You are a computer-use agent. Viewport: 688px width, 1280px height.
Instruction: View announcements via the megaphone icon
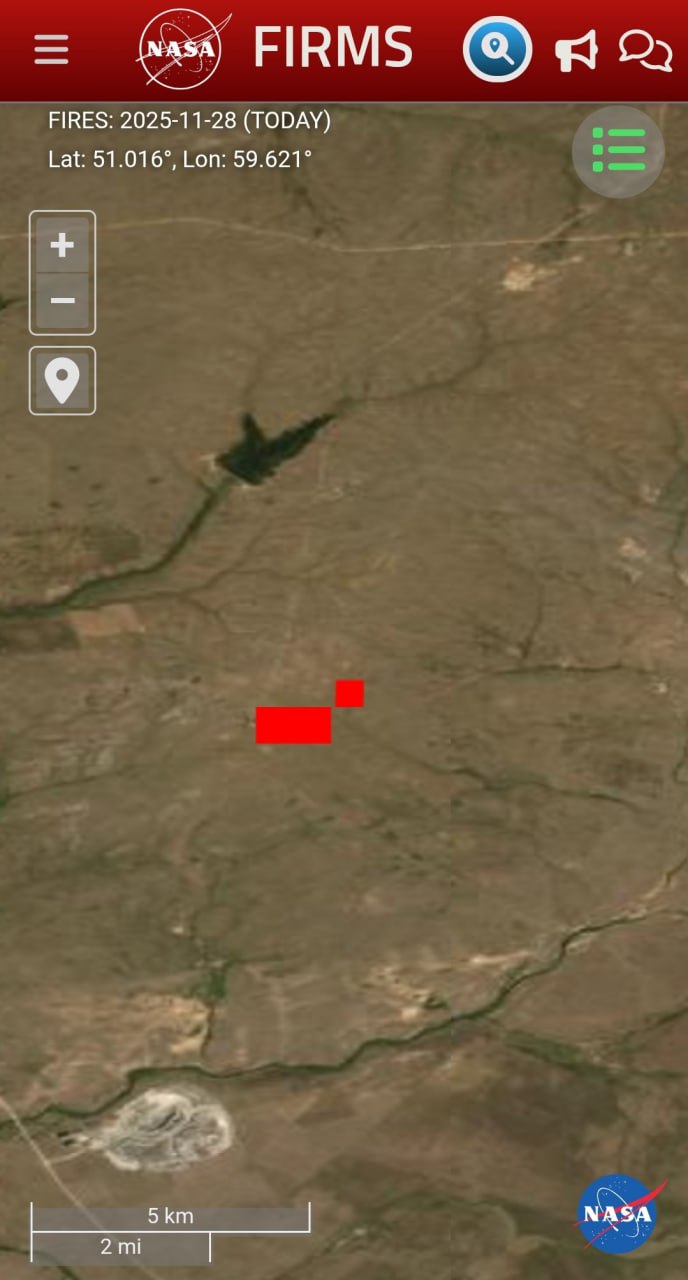point(576,50)
